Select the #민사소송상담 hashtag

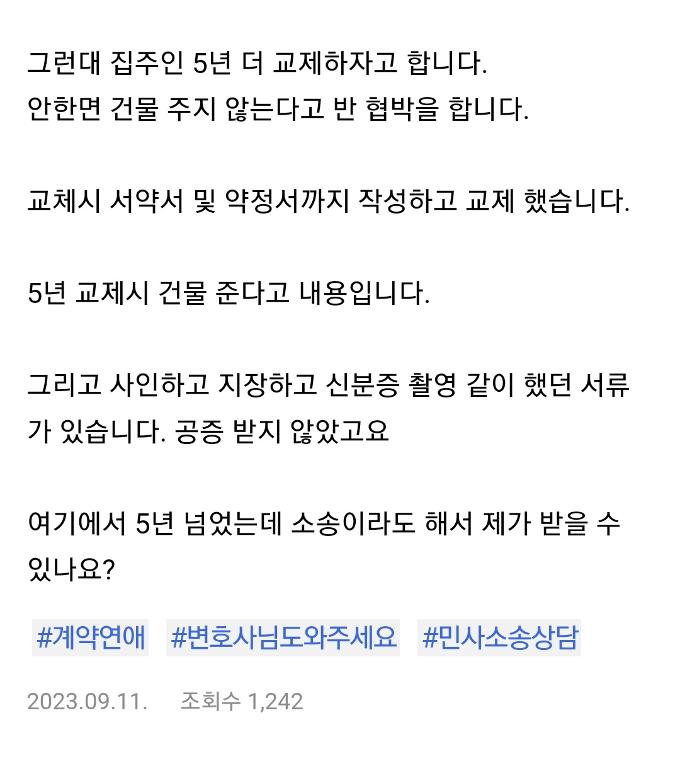point(499,638)
